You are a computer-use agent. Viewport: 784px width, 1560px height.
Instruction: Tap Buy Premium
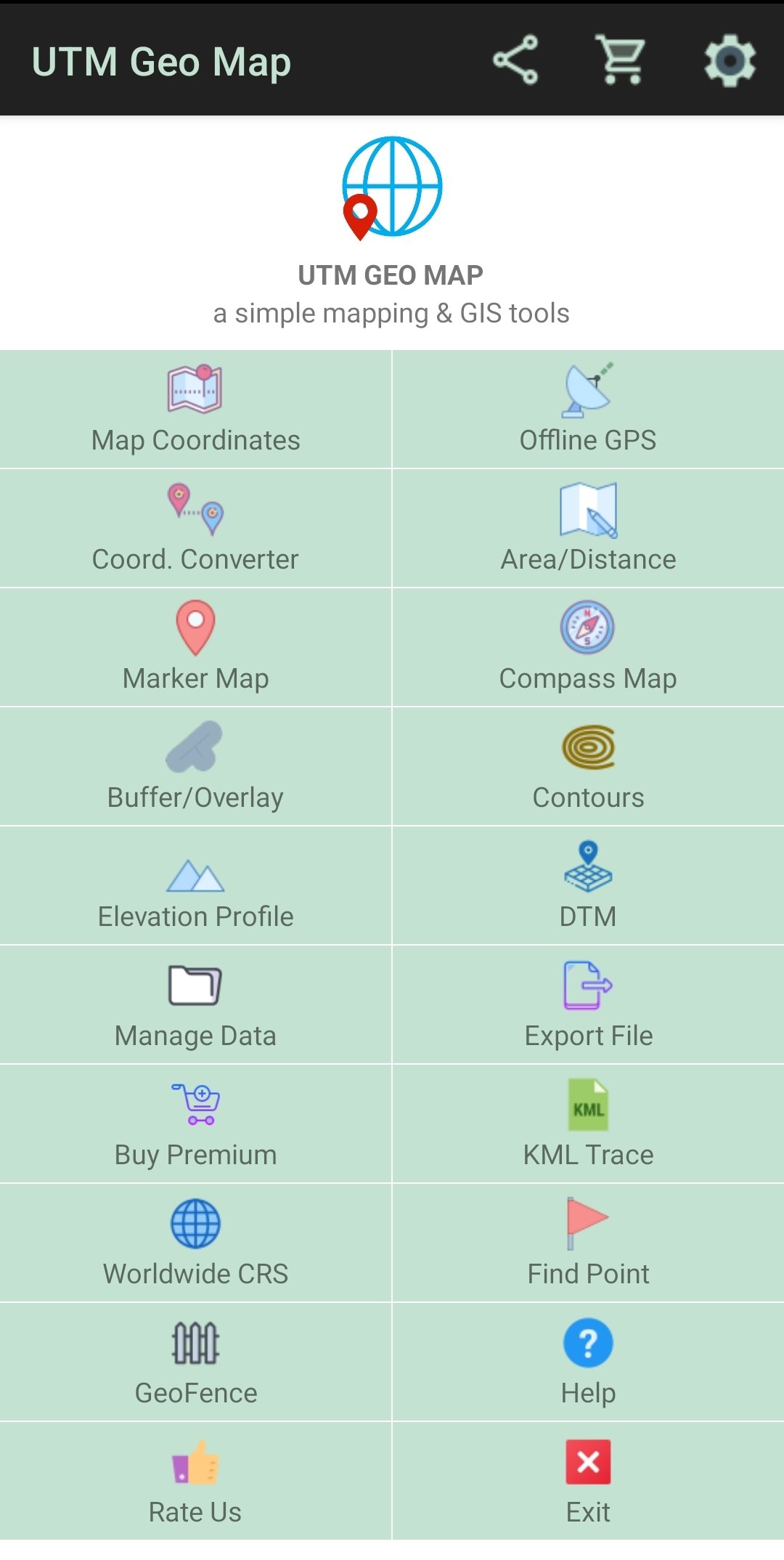click(x=195, y=1124)
